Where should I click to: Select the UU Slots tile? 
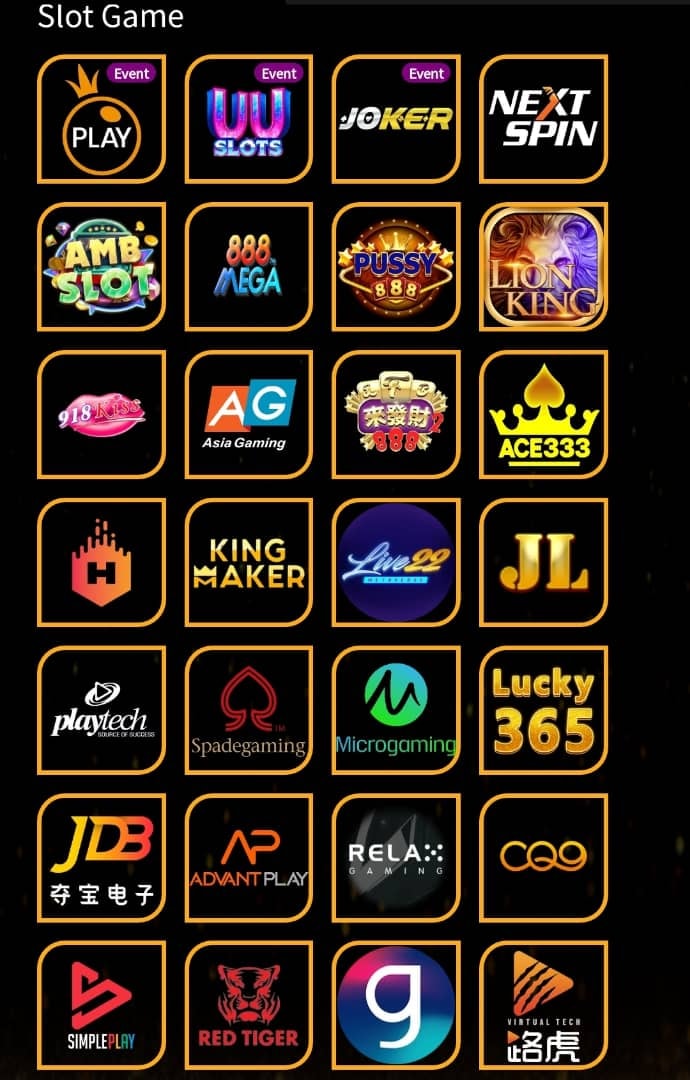pos(249,120)
